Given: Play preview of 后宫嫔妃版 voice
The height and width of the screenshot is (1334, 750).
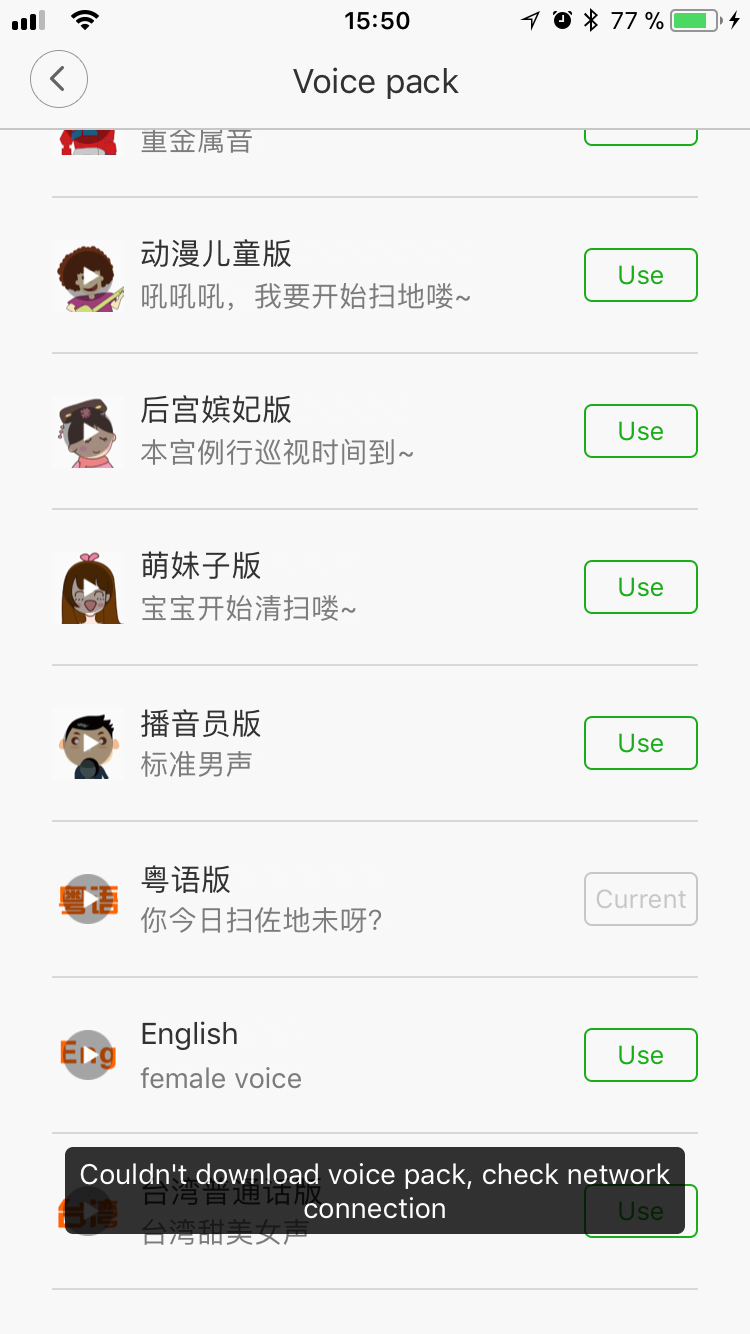Looking at the screenshot, I should point(89,432).
